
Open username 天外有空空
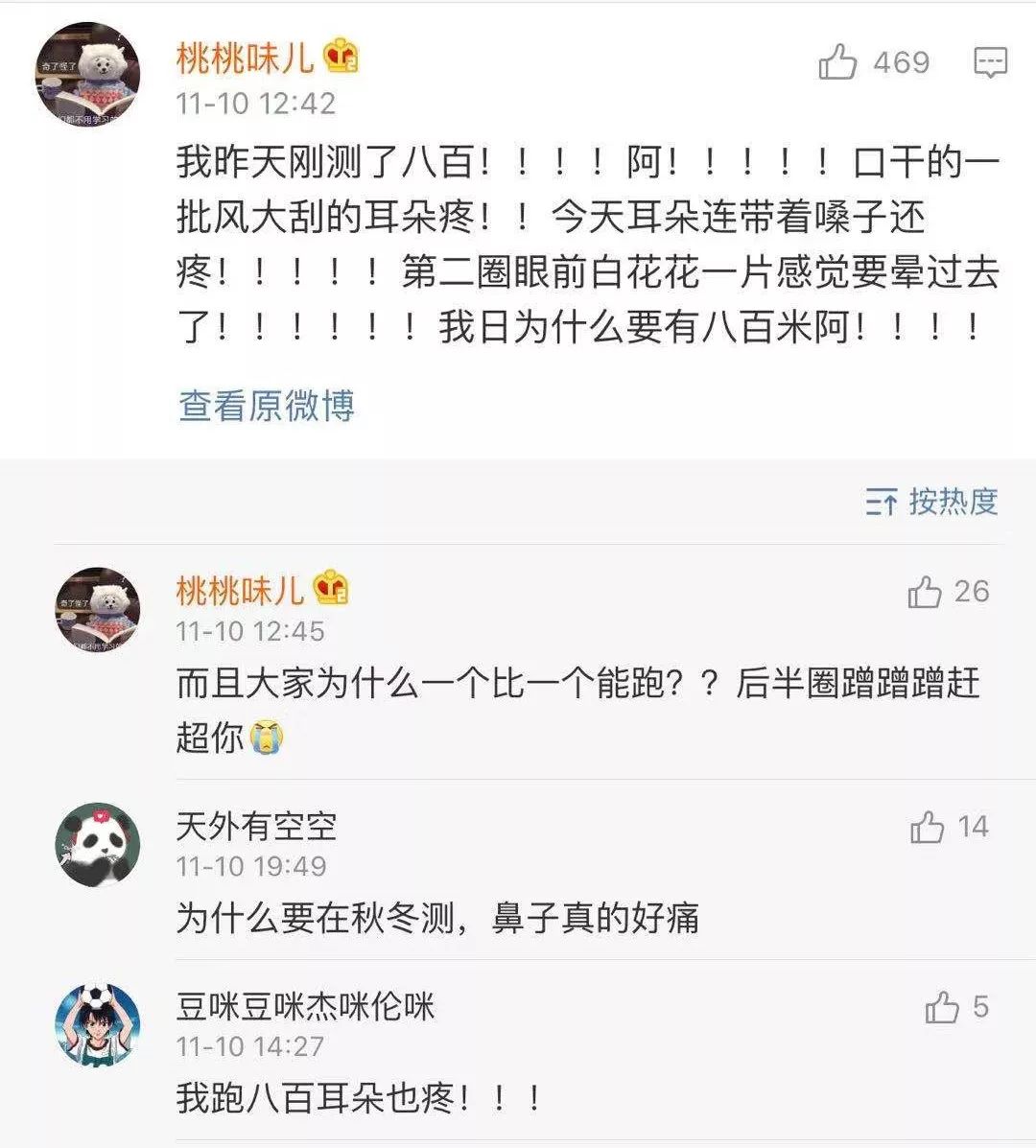pyautogui.click(x=256, y=826)
